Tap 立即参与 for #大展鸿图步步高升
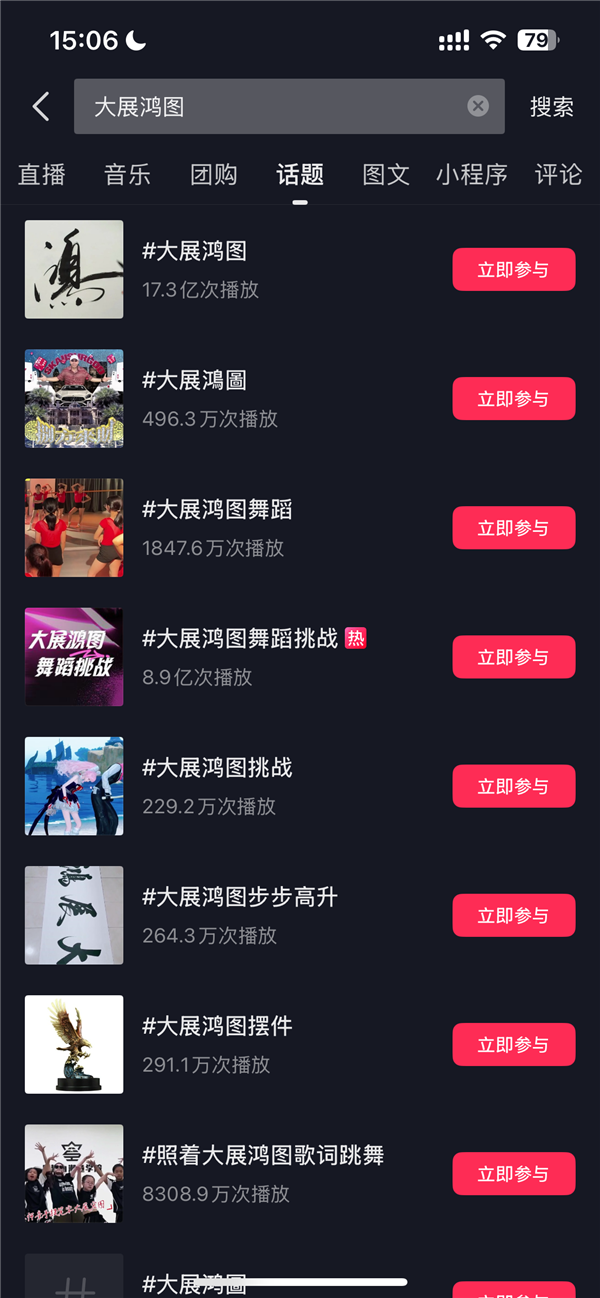 point(513,915)
